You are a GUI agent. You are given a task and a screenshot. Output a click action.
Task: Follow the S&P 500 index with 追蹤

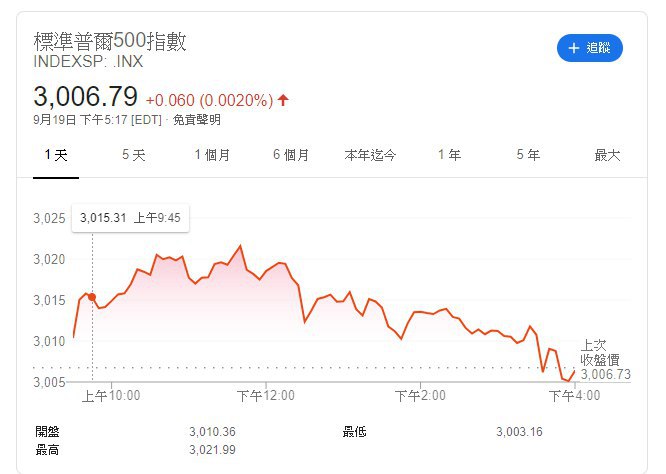click(590, 48)
